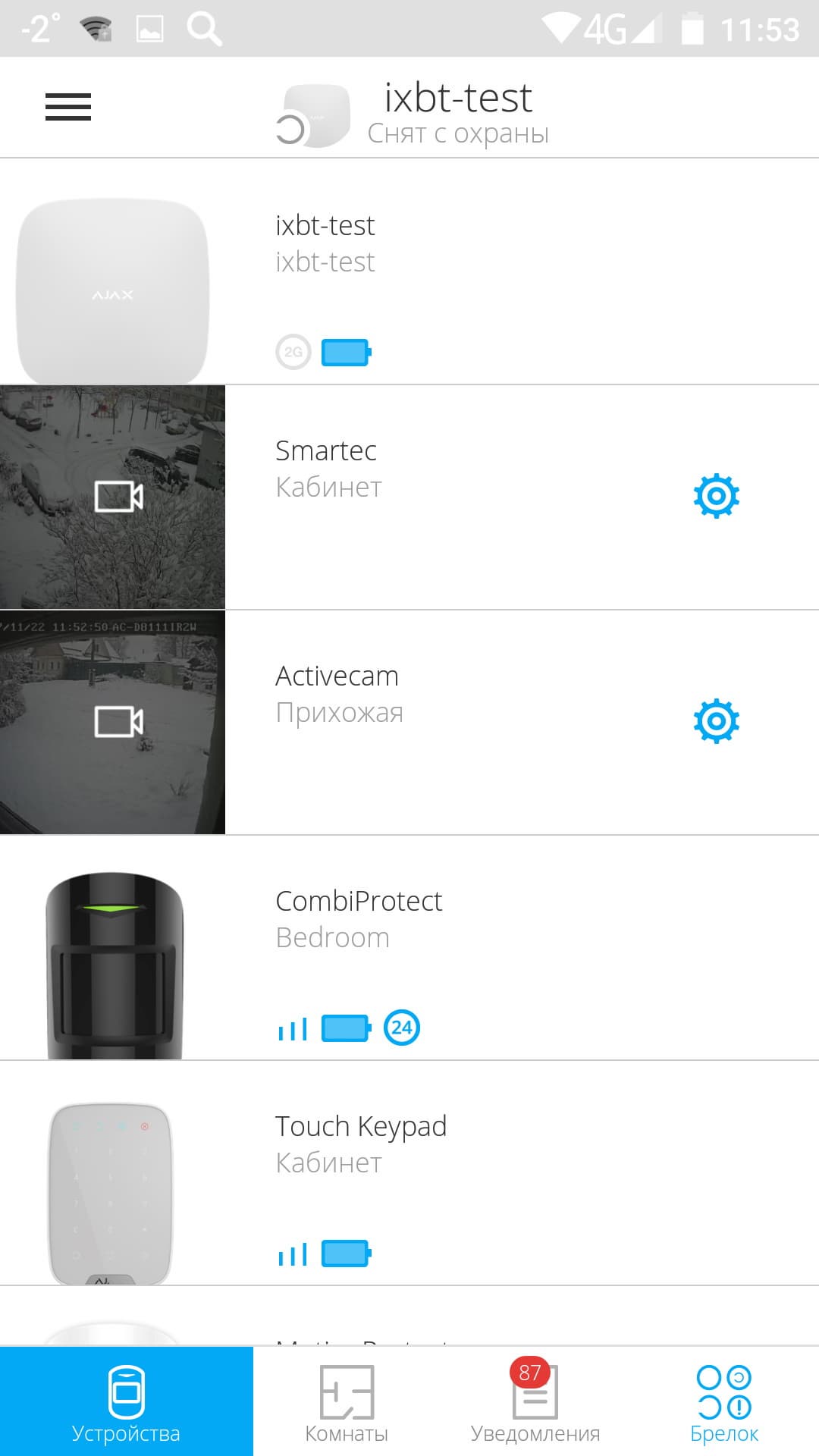Select the Устройства tab
Viewport: 819px width, 1456px height.
(x=126, y=1401)
